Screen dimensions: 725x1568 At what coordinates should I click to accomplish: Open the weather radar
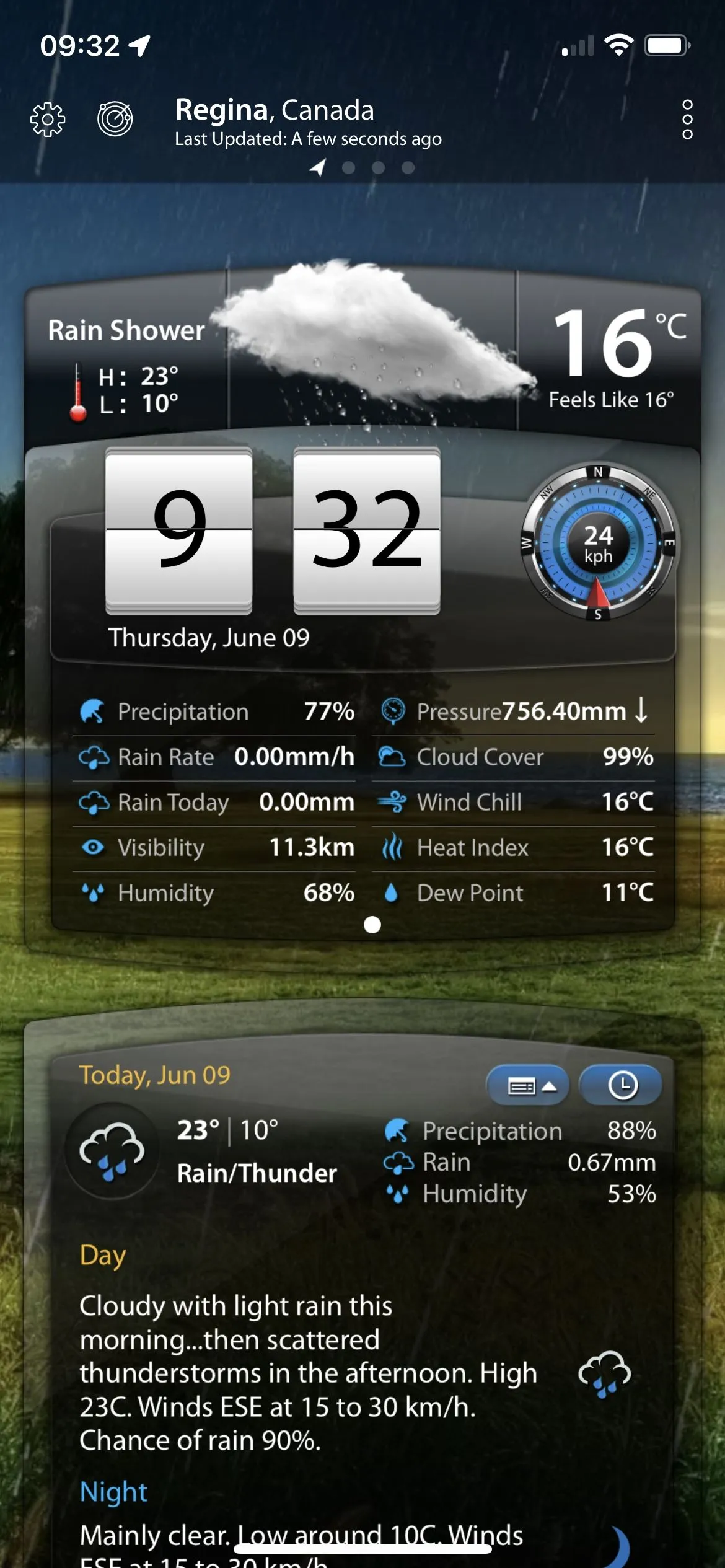[x=115, y=118]
